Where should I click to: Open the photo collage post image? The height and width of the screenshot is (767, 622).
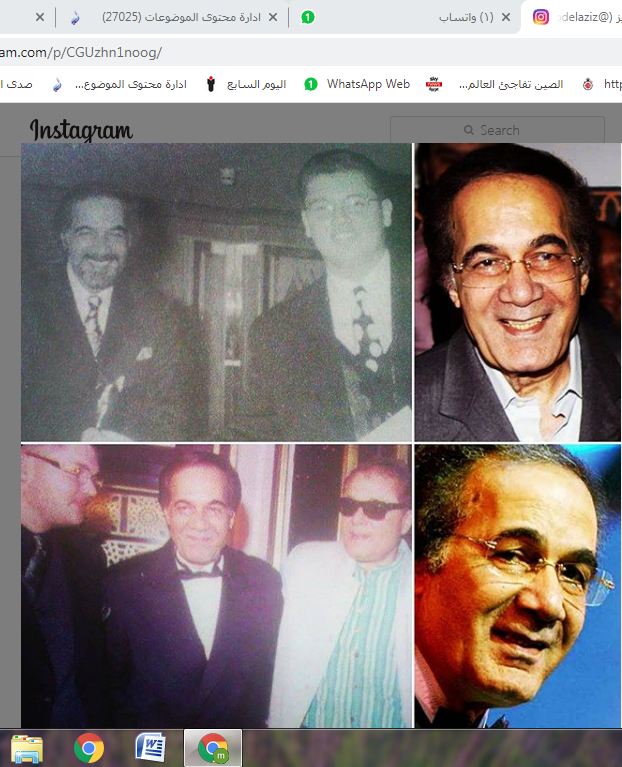[x=320, y=435]
